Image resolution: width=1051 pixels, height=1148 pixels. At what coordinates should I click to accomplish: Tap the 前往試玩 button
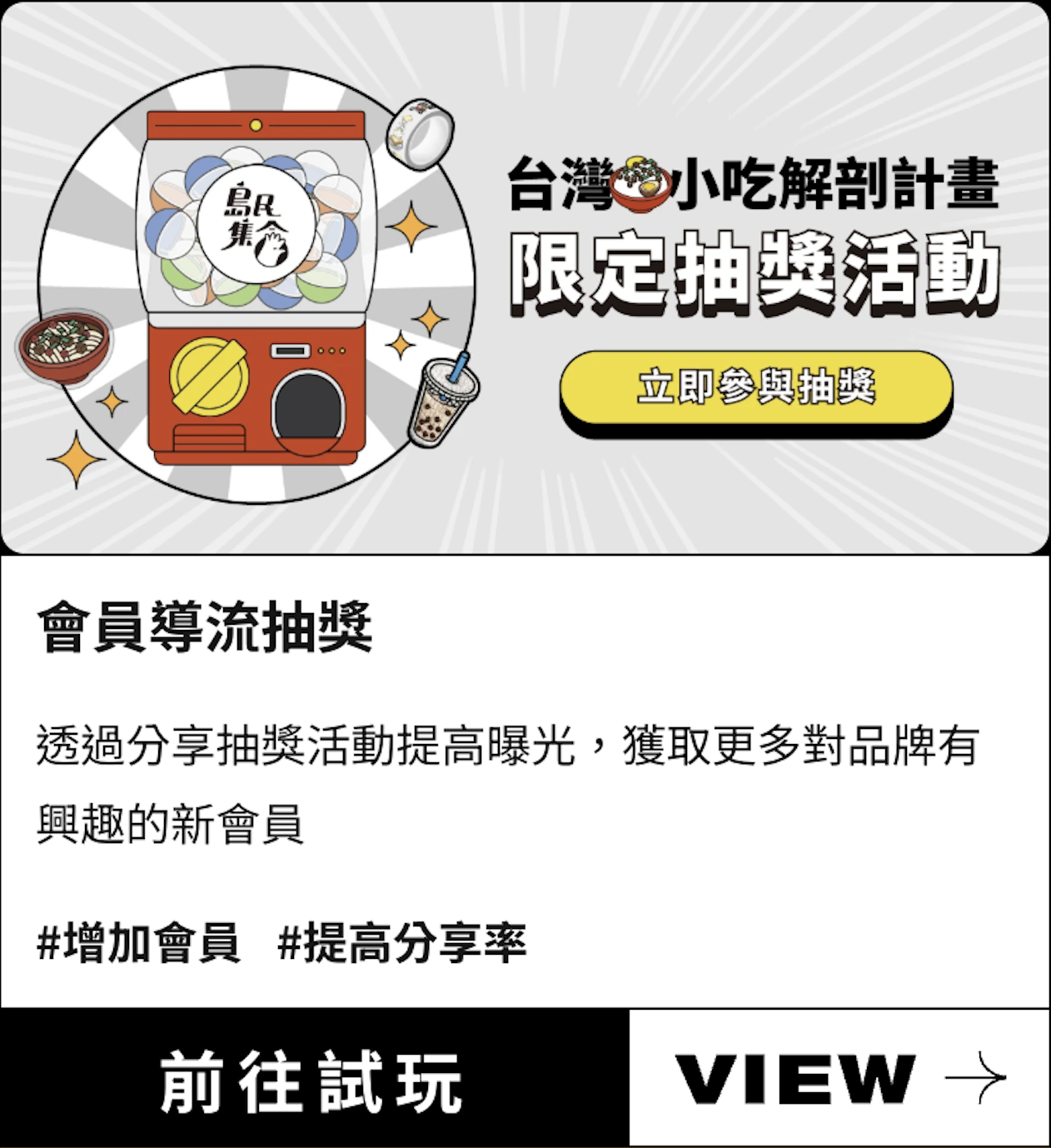point(314,1080)
